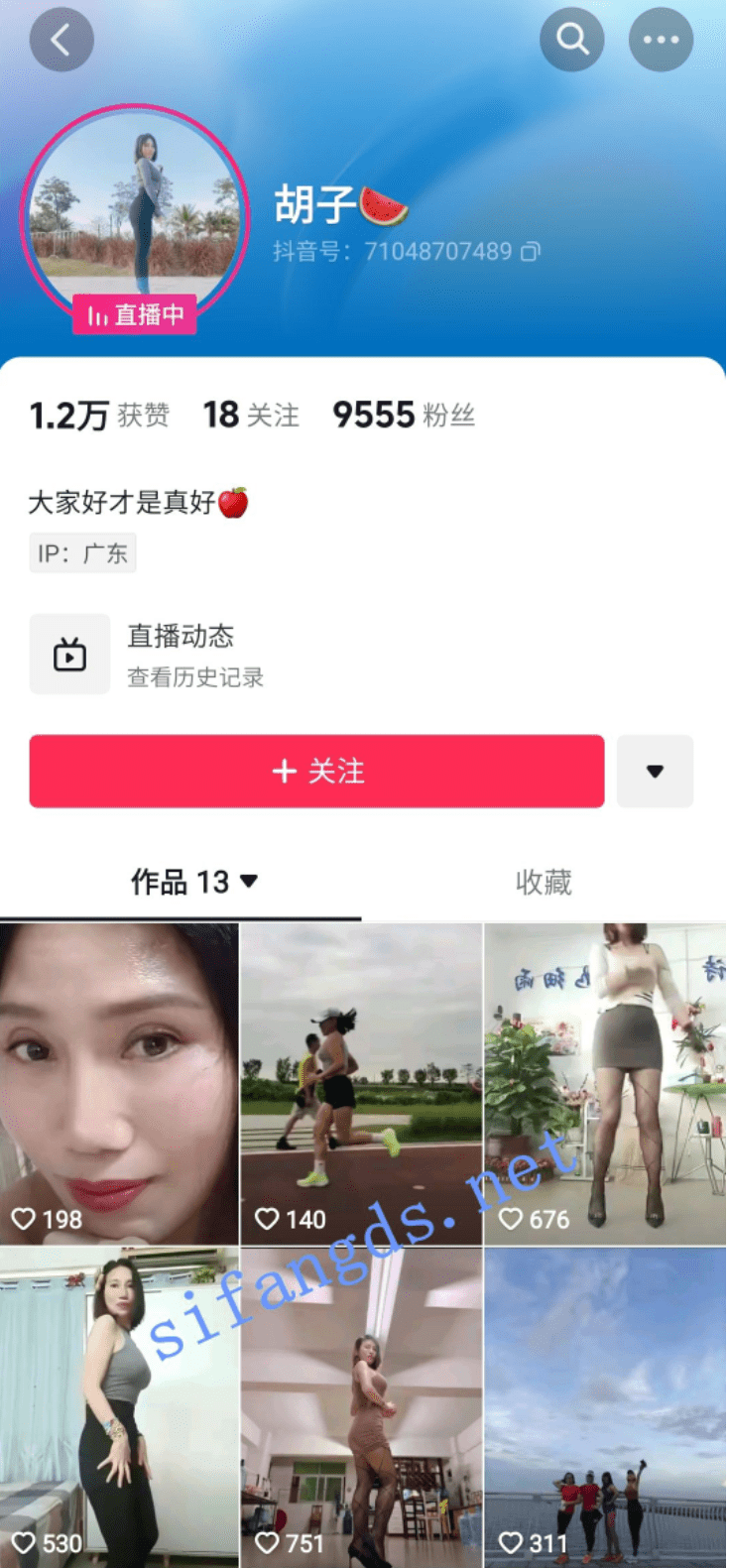The height and width of the screenshot is (1568, 730).
Task: Switch to the 收藏 tab
Action: (544, 882)
